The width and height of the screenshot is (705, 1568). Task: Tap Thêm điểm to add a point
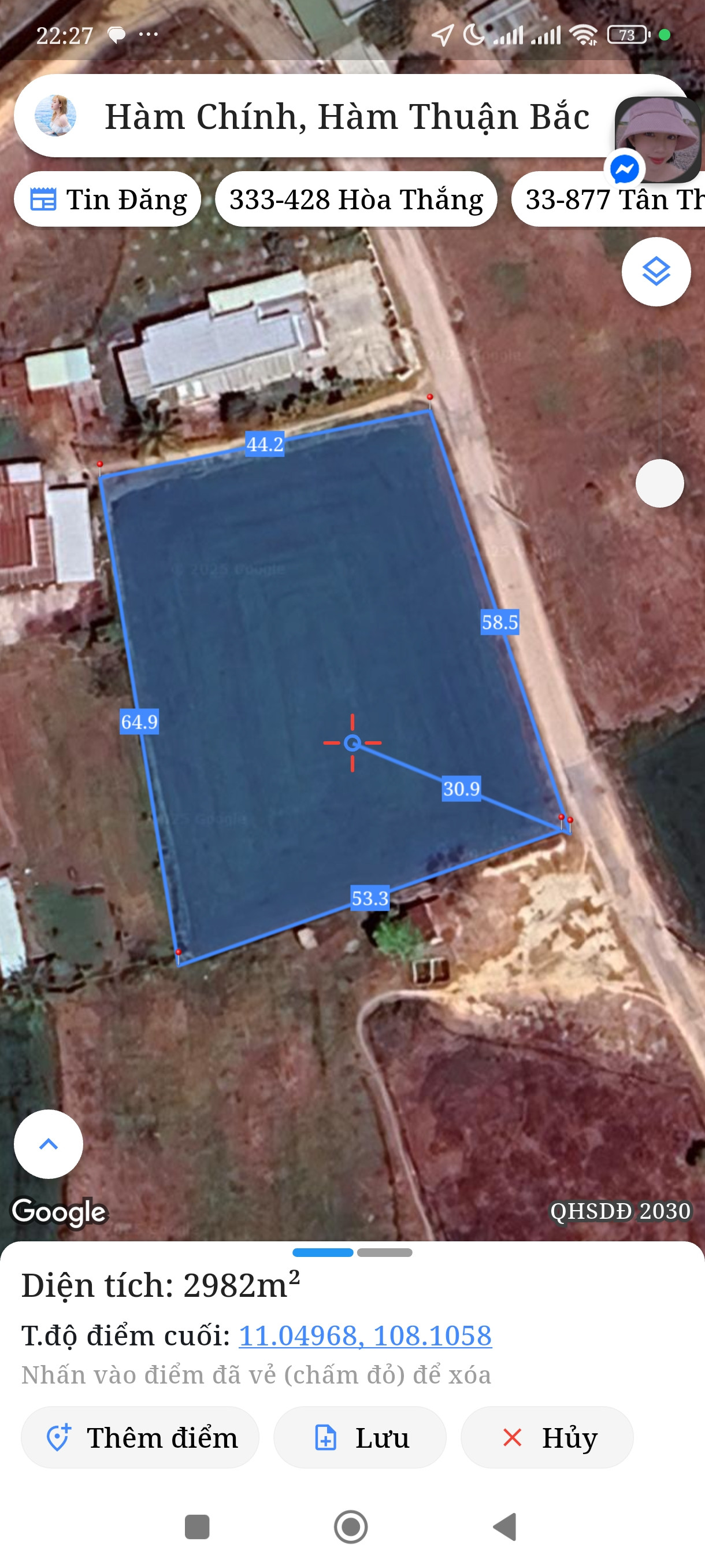tap(140, 1437)
